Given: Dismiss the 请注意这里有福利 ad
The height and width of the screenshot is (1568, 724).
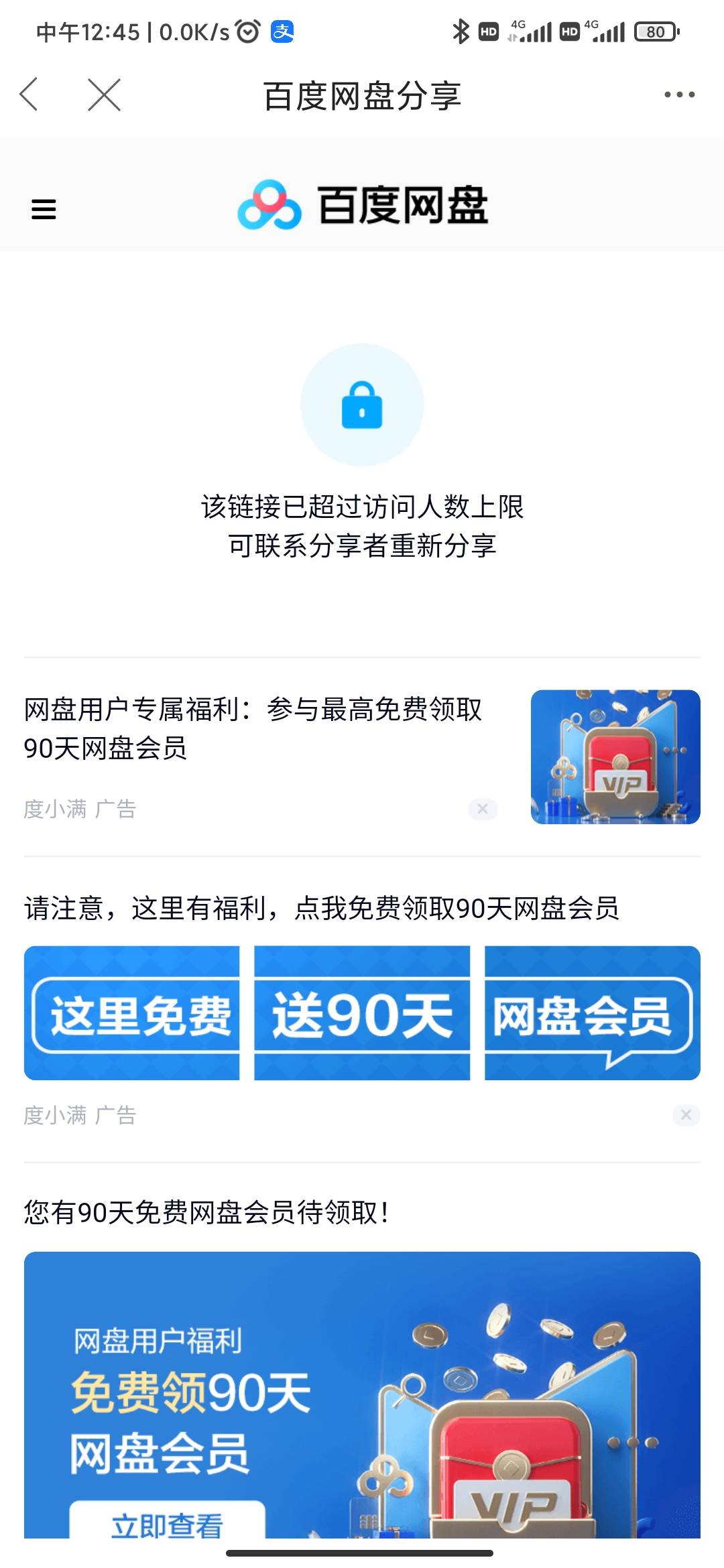Looking at the screenshot, I should click(x=686, y=1115).
